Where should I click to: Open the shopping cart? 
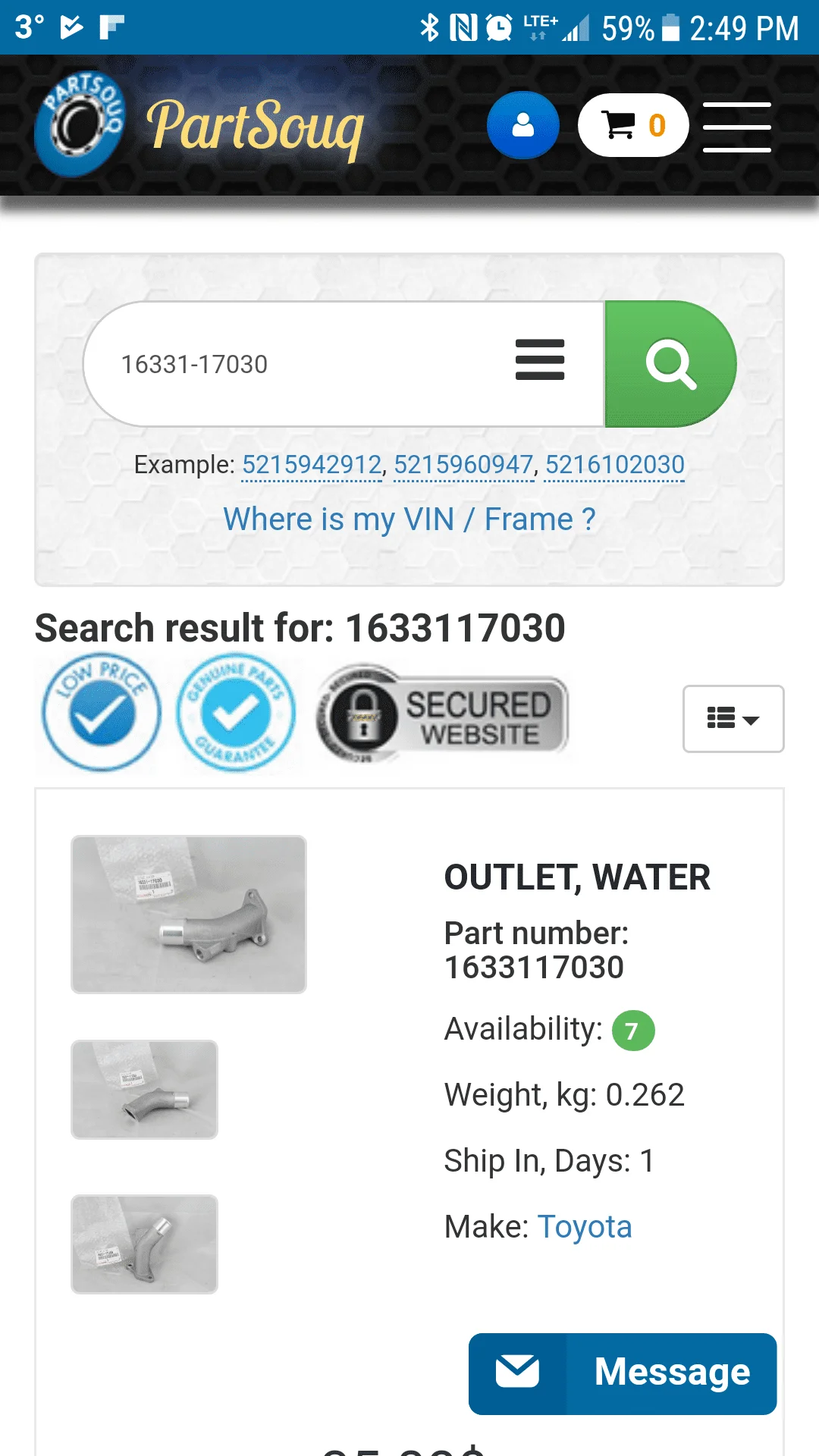(x=632, y=125)
